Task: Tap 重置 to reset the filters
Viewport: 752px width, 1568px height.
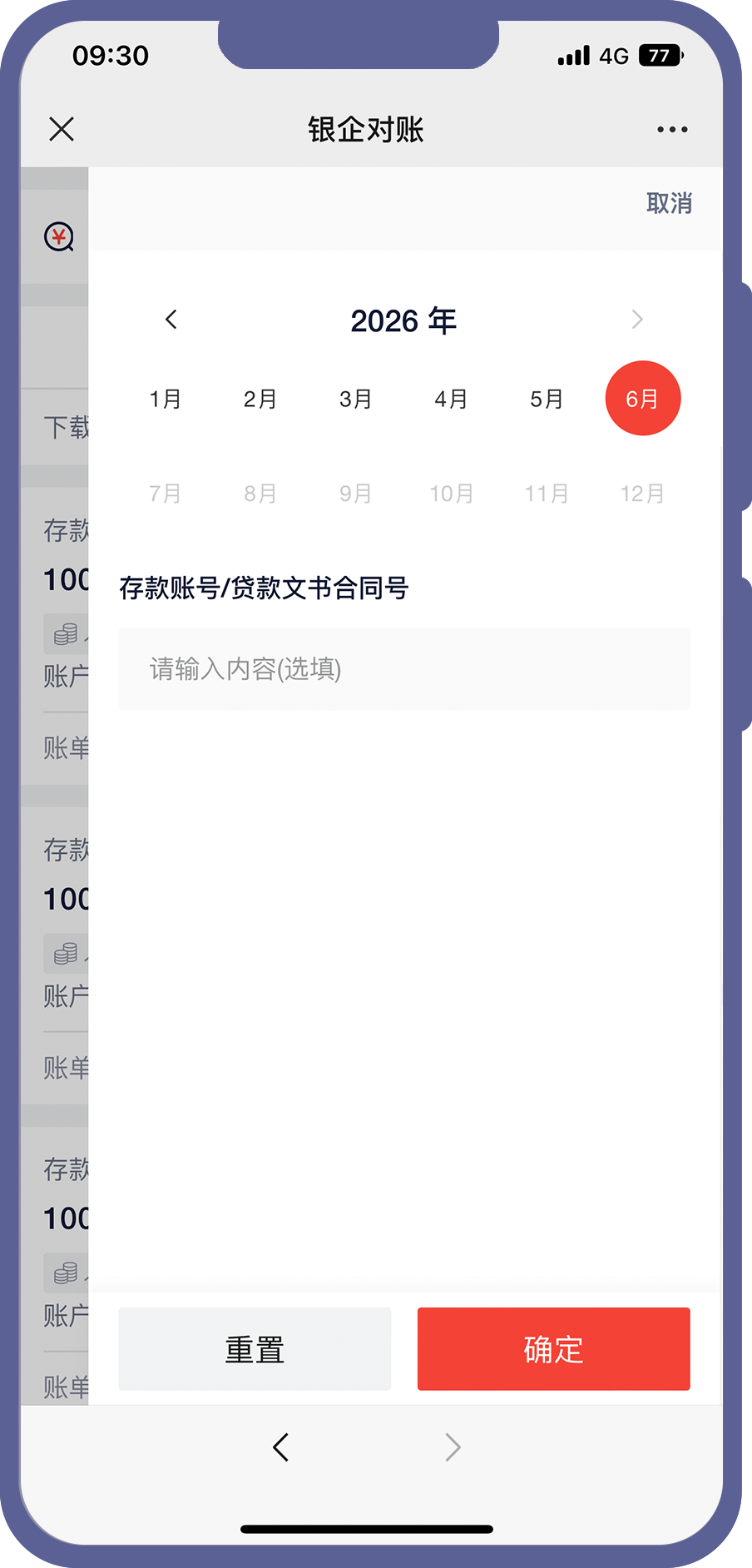Action: (255, 1348)
